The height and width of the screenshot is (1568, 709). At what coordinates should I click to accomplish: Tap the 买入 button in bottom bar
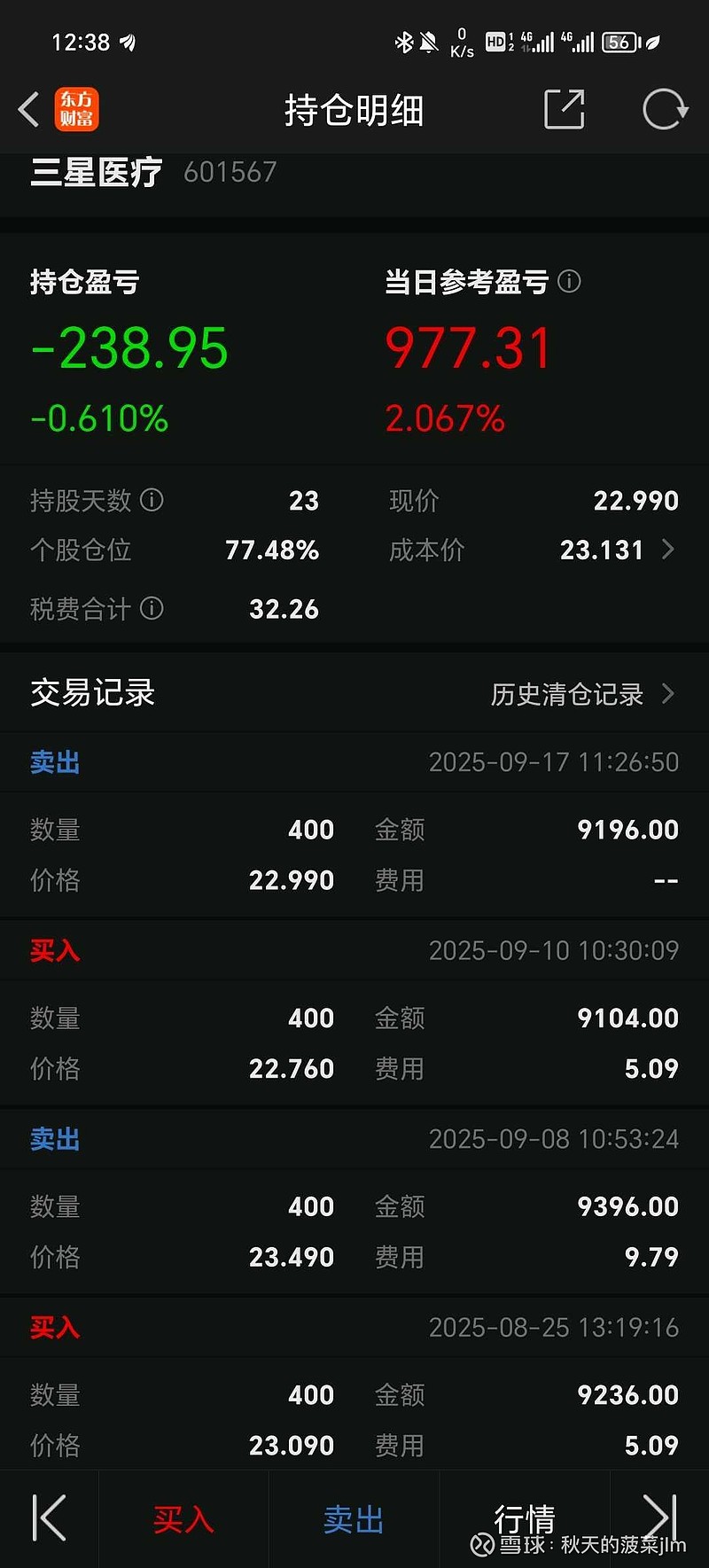pos(183,1519)
